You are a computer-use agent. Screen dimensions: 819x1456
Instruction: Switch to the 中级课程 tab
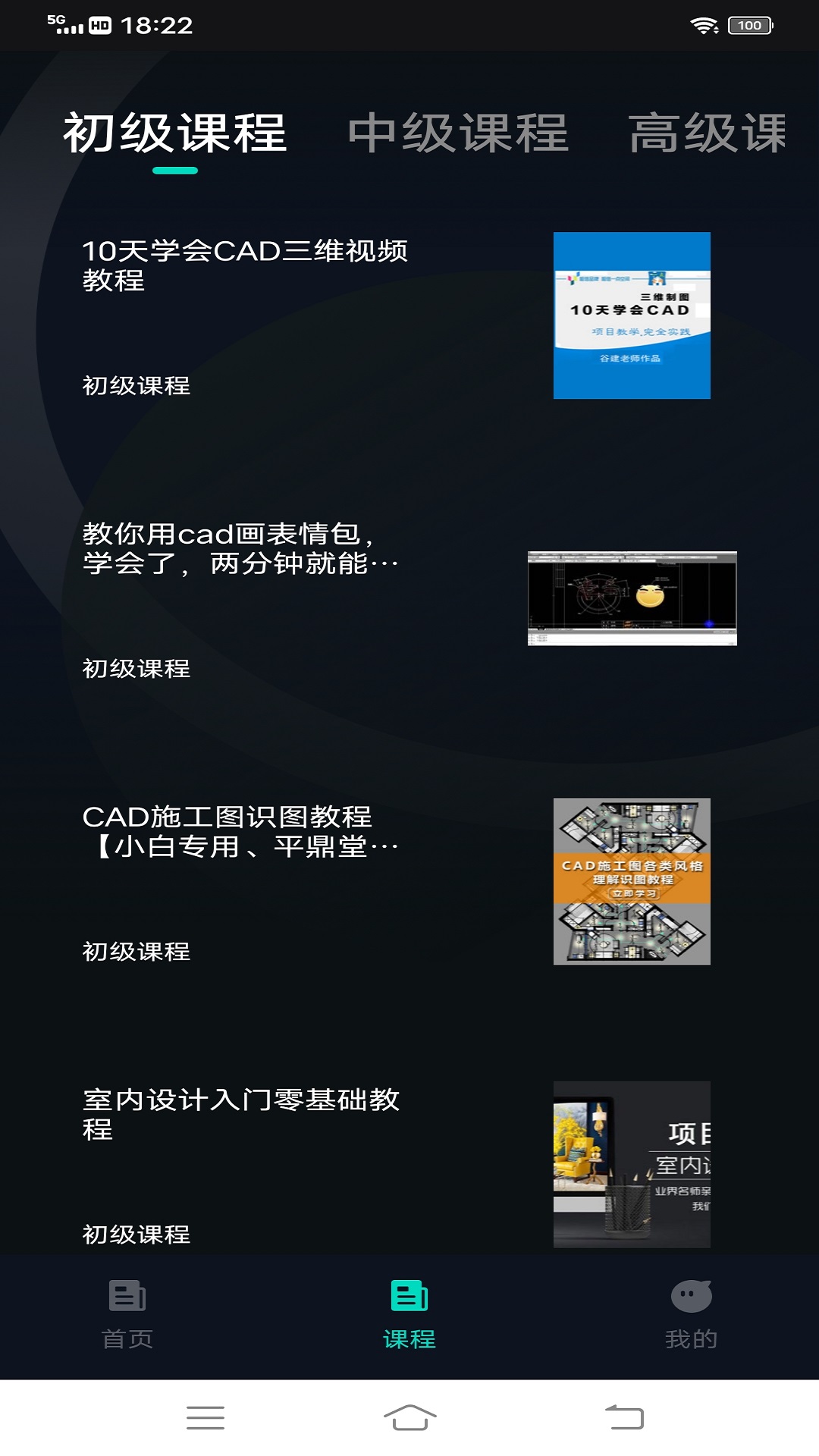(458, 133)
